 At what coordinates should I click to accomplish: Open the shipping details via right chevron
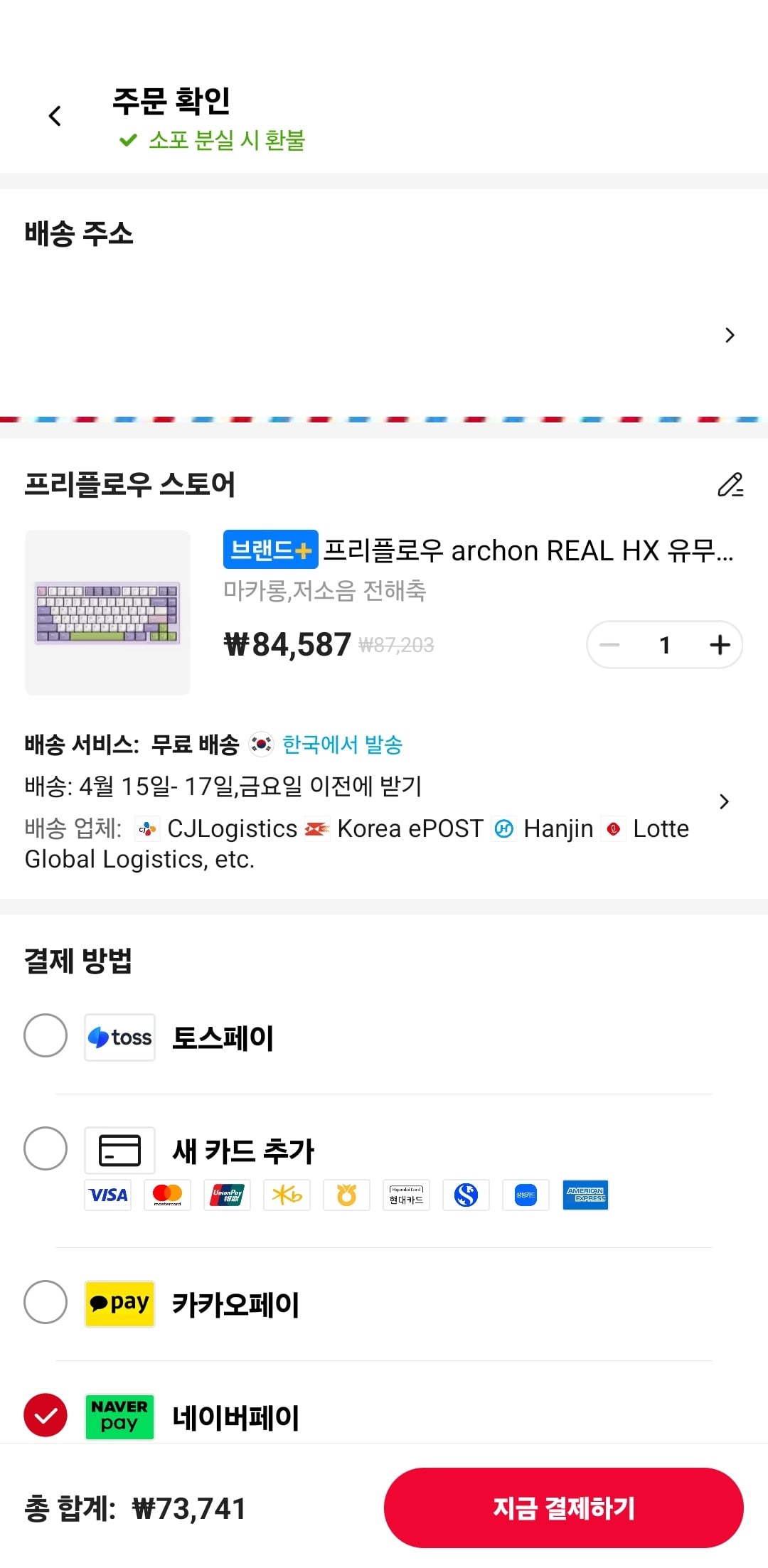coord(725,801)
